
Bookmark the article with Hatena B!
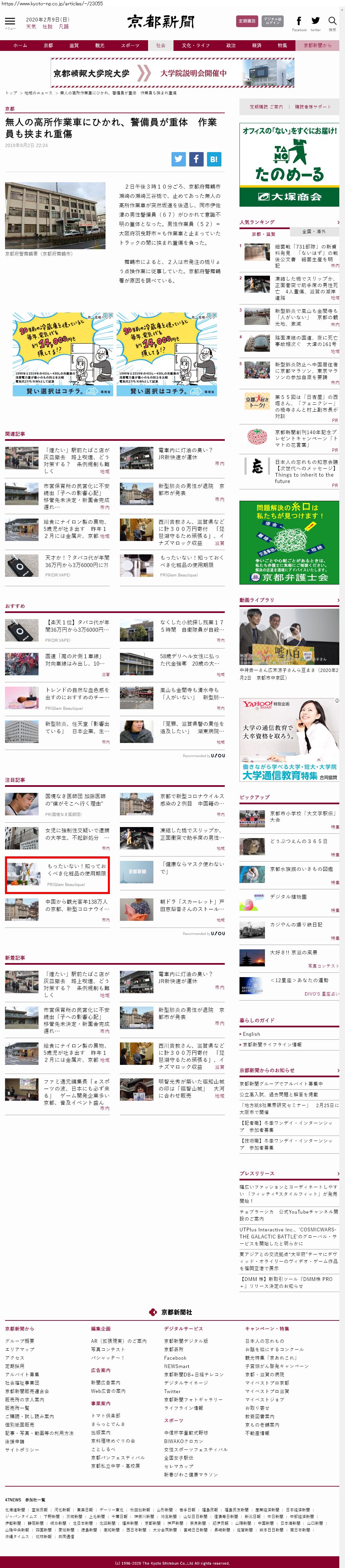pos(214,159)
